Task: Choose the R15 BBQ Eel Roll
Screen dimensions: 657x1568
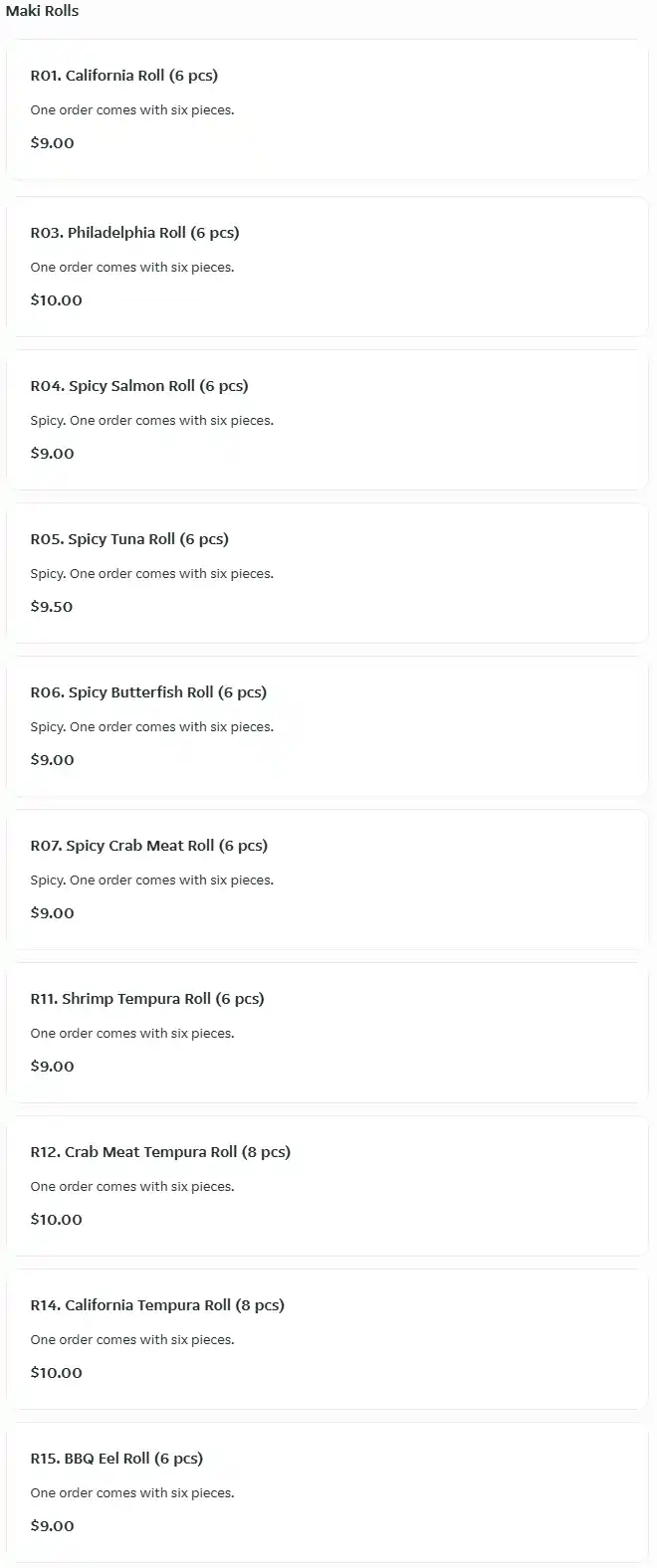Action: [x=327, y=1492]
